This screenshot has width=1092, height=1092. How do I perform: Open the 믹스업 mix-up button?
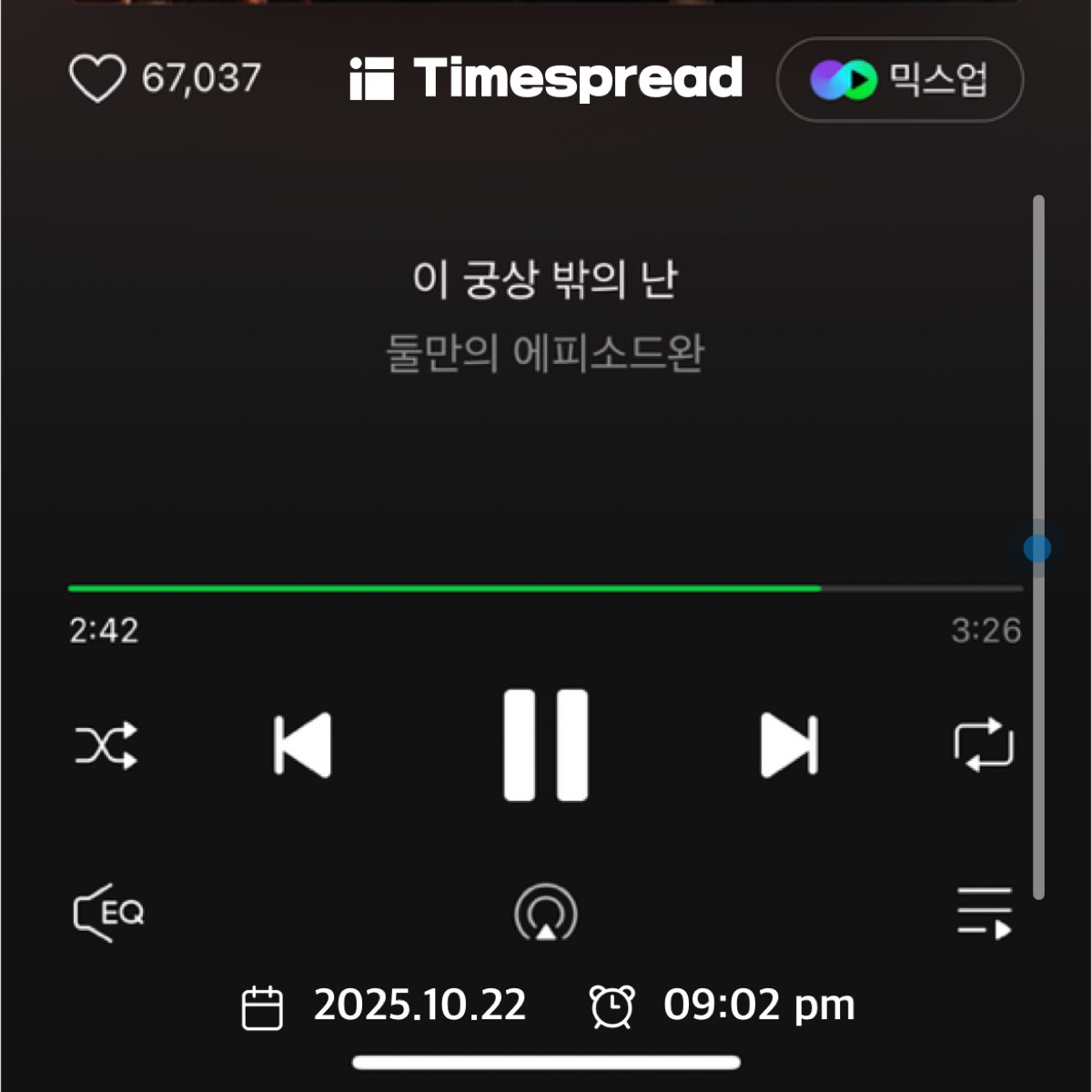tap(899, 80)
